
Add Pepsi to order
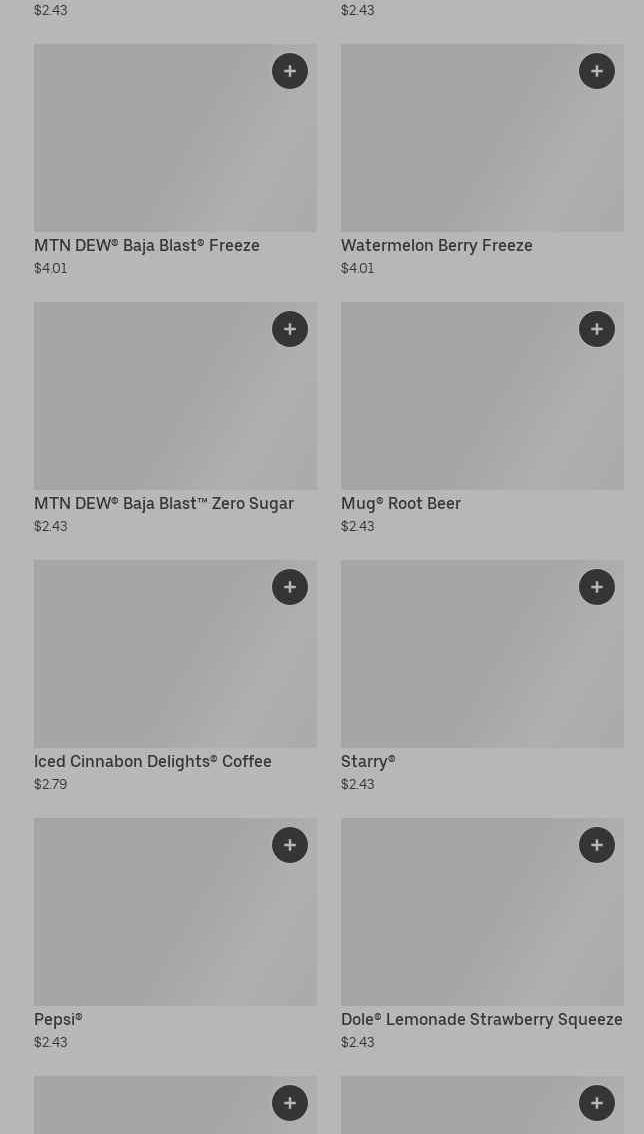290,845
